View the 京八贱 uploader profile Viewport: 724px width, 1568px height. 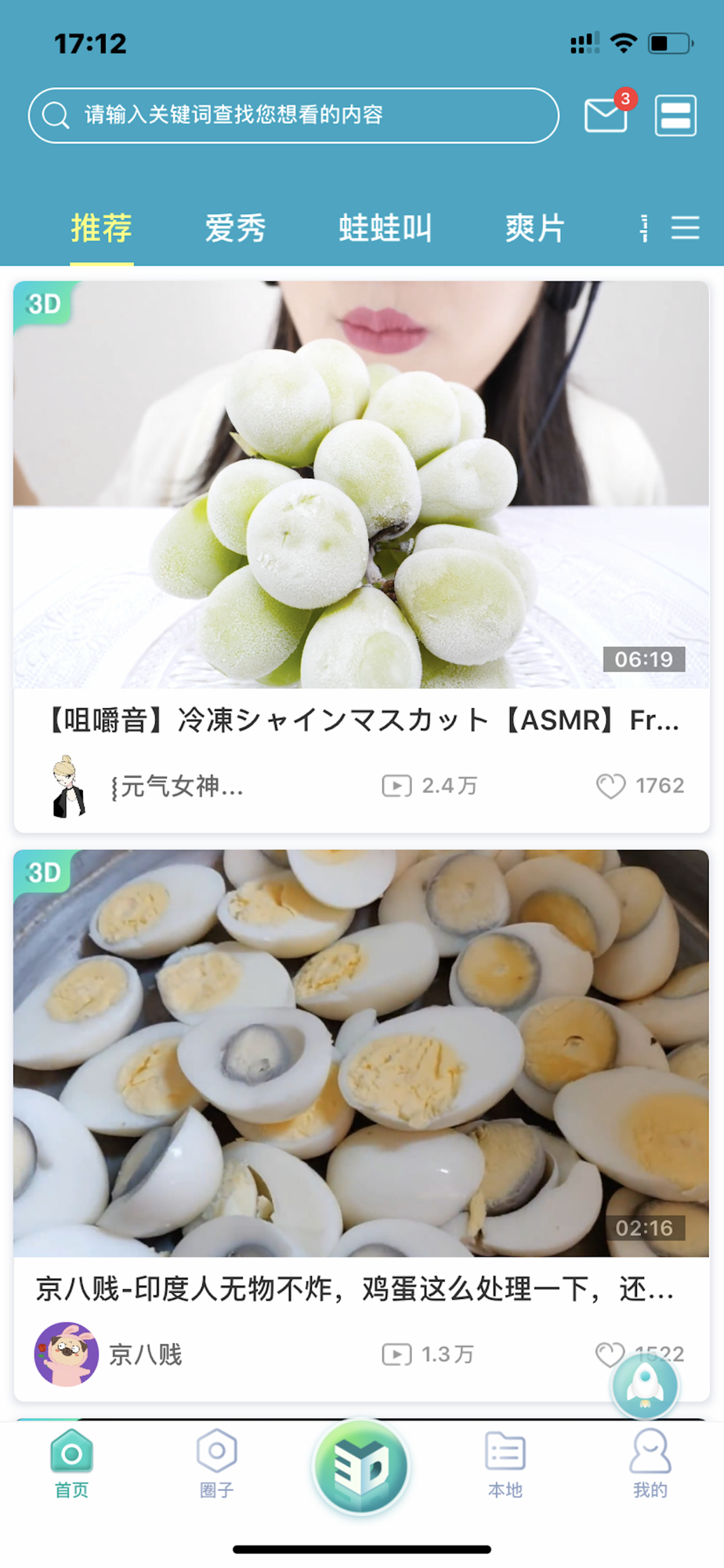[67, 1354]
